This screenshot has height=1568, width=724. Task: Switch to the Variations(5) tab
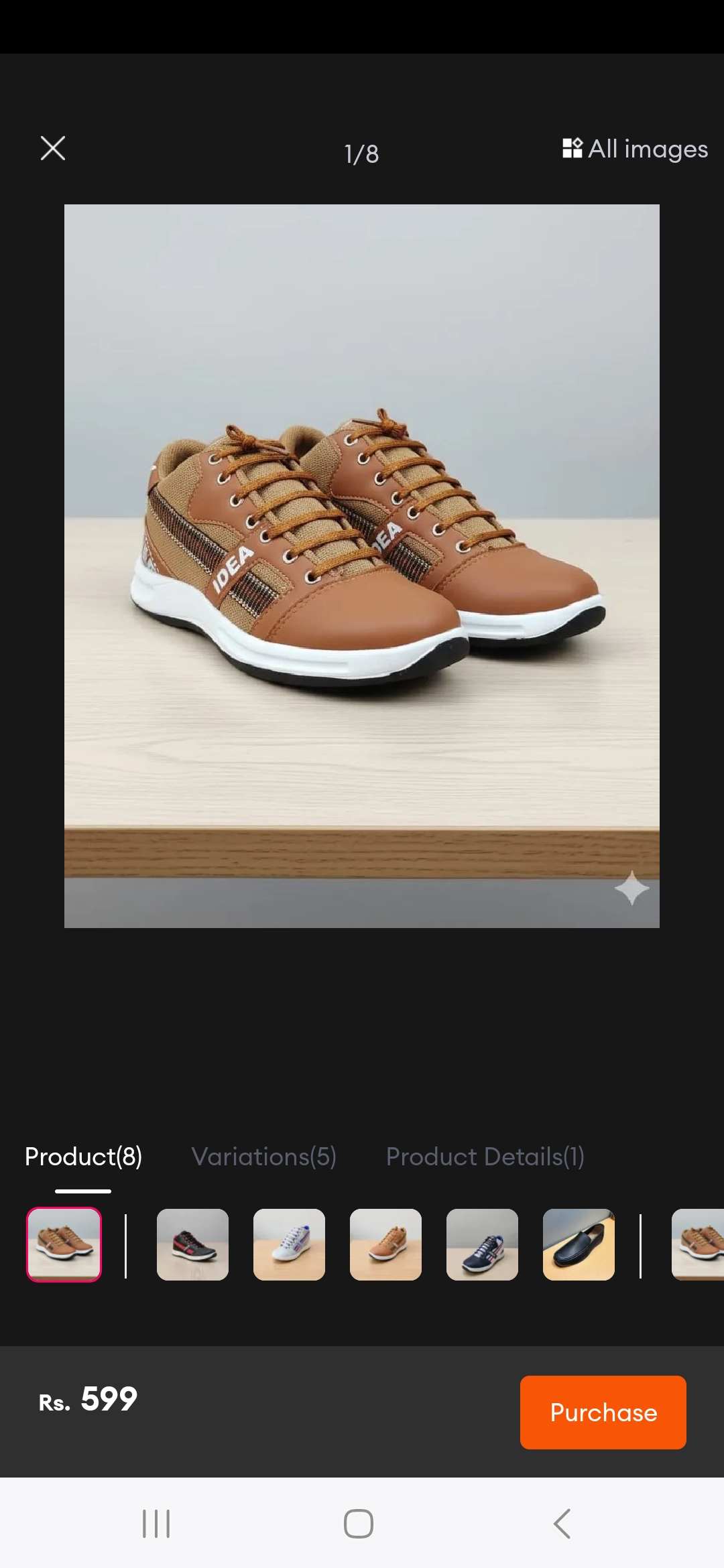click(x=264, y=1157)
